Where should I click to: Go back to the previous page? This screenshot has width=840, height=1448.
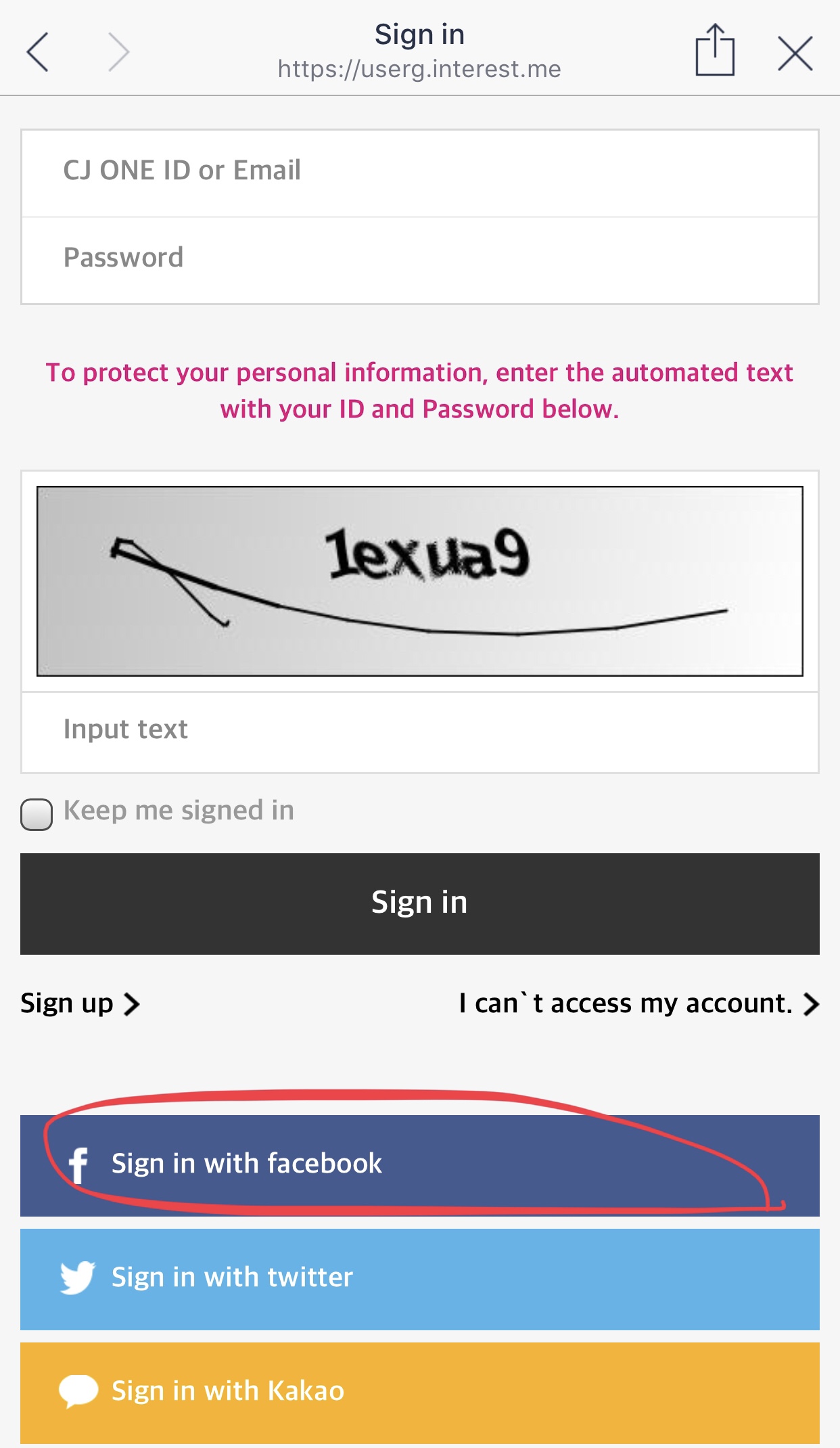[38, 52]
